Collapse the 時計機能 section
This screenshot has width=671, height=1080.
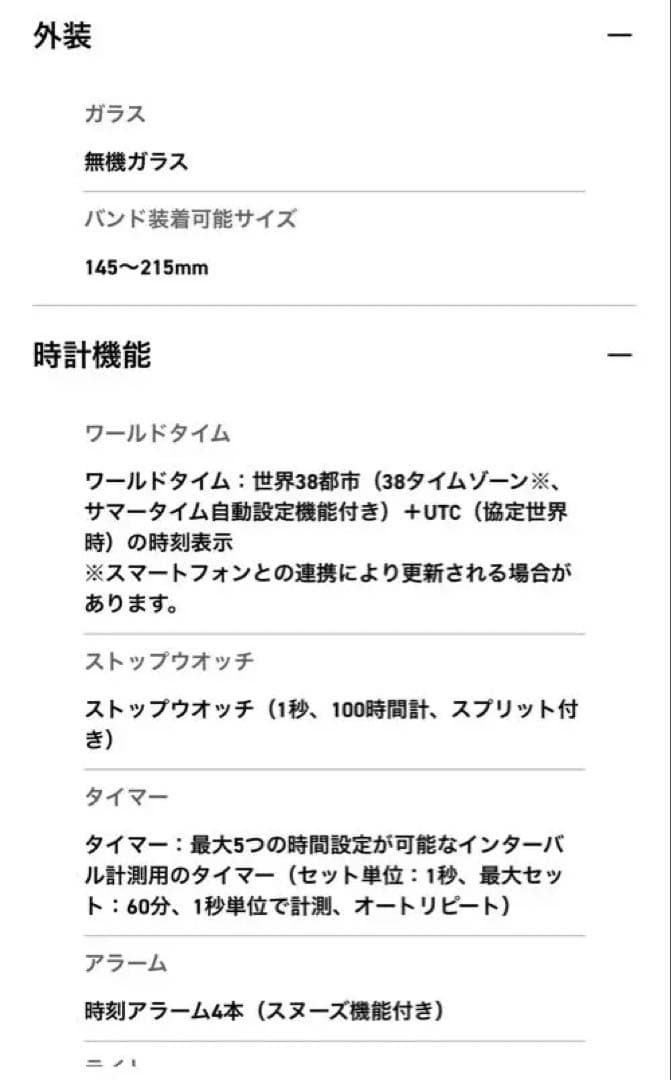(619, 355)
